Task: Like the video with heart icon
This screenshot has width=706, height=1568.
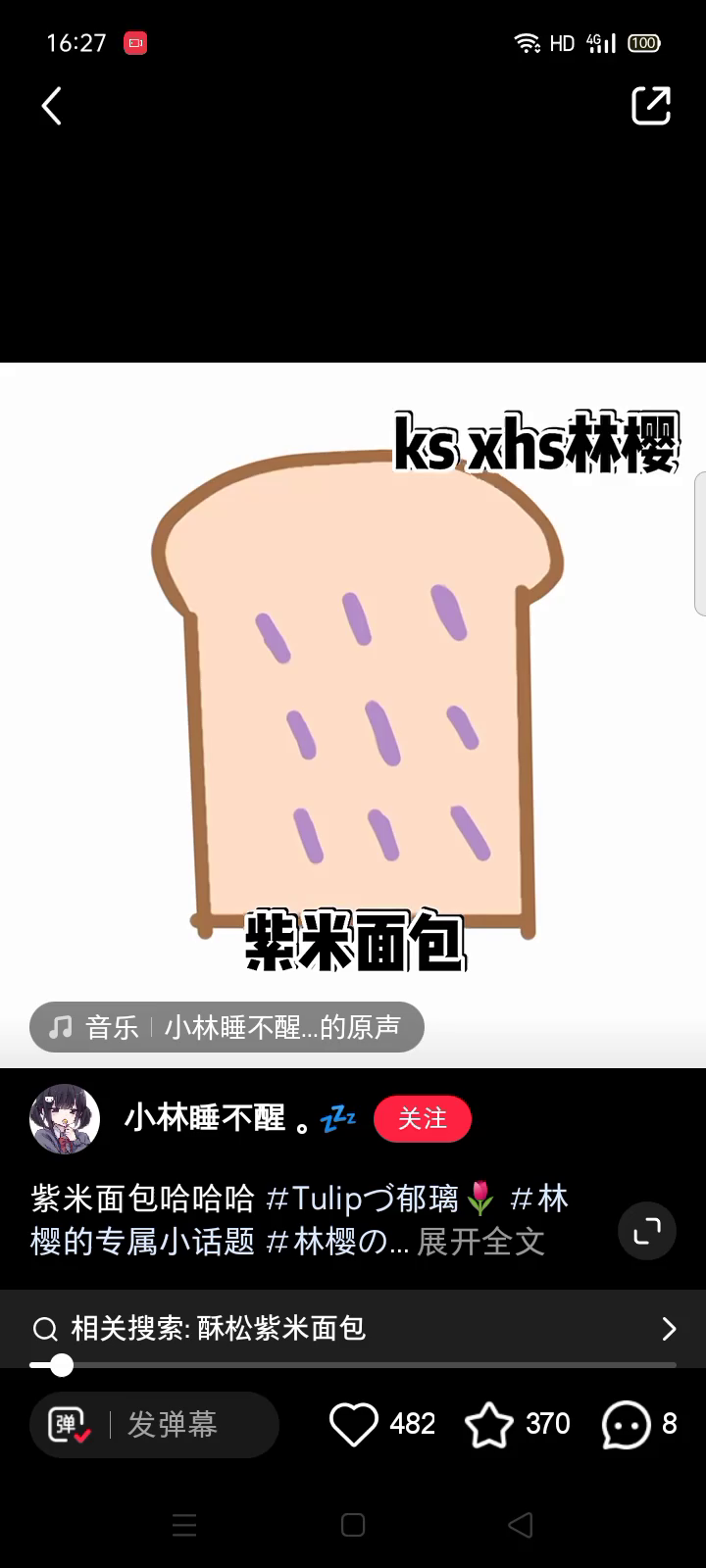Action: pyautogui.click(x=354, y=1424)
